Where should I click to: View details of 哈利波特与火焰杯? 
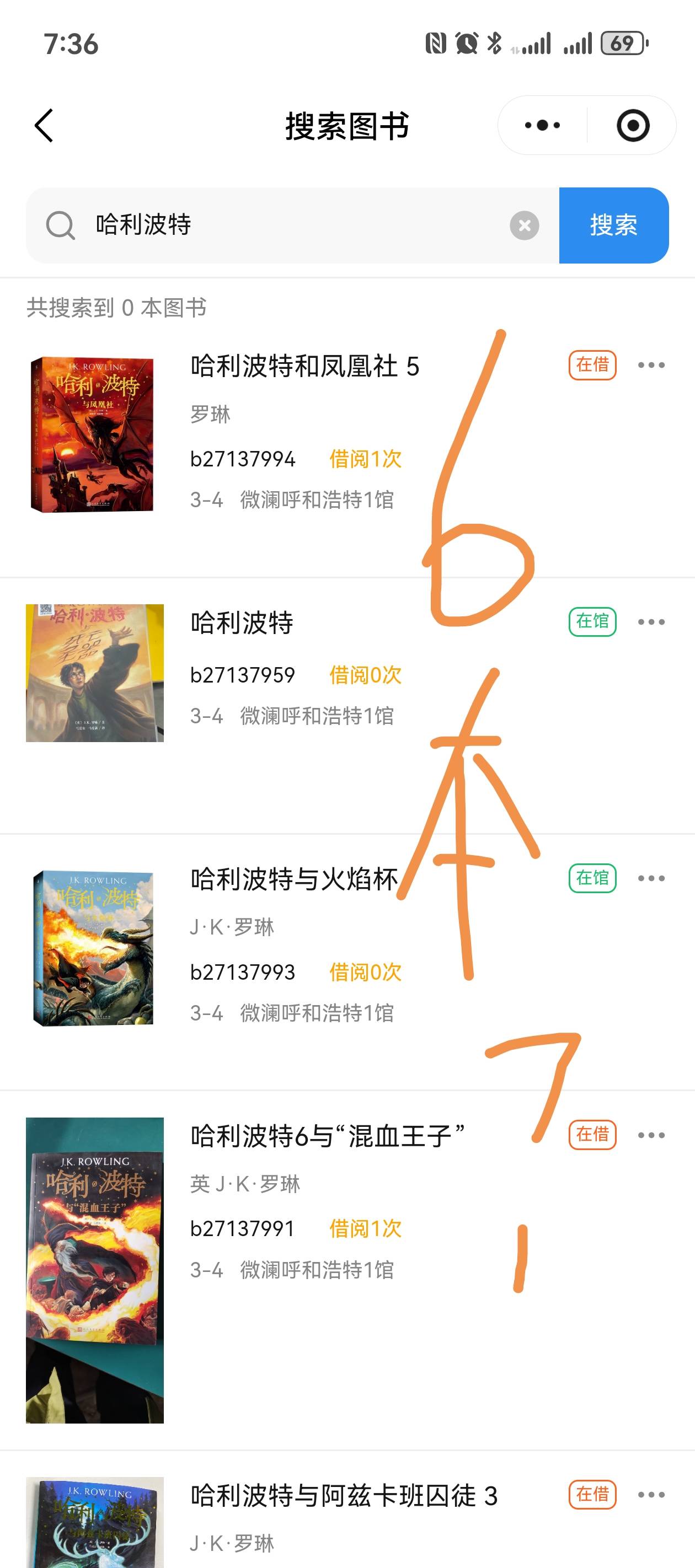[293, 879]
